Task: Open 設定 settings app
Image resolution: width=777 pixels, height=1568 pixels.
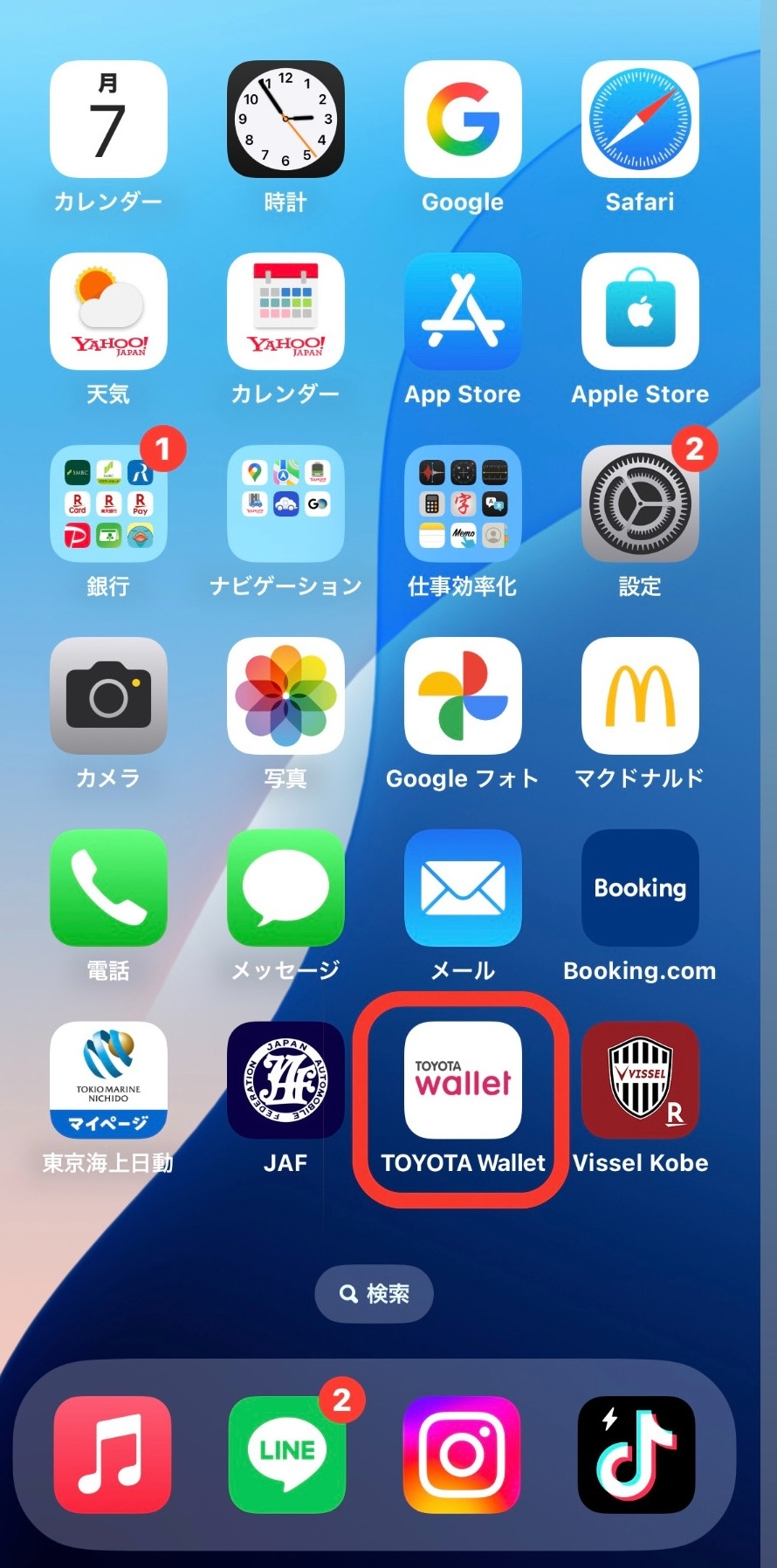Action: (x=640, y=503)
